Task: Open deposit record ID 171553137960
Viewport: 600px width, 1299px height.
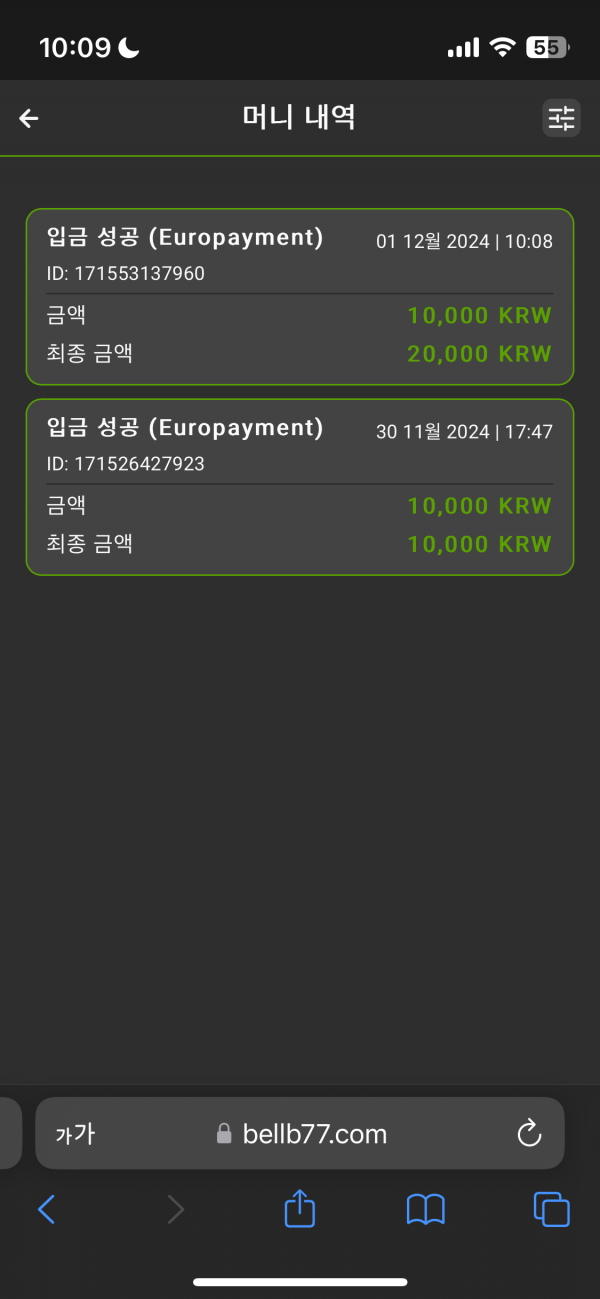Action: [299, 297]
